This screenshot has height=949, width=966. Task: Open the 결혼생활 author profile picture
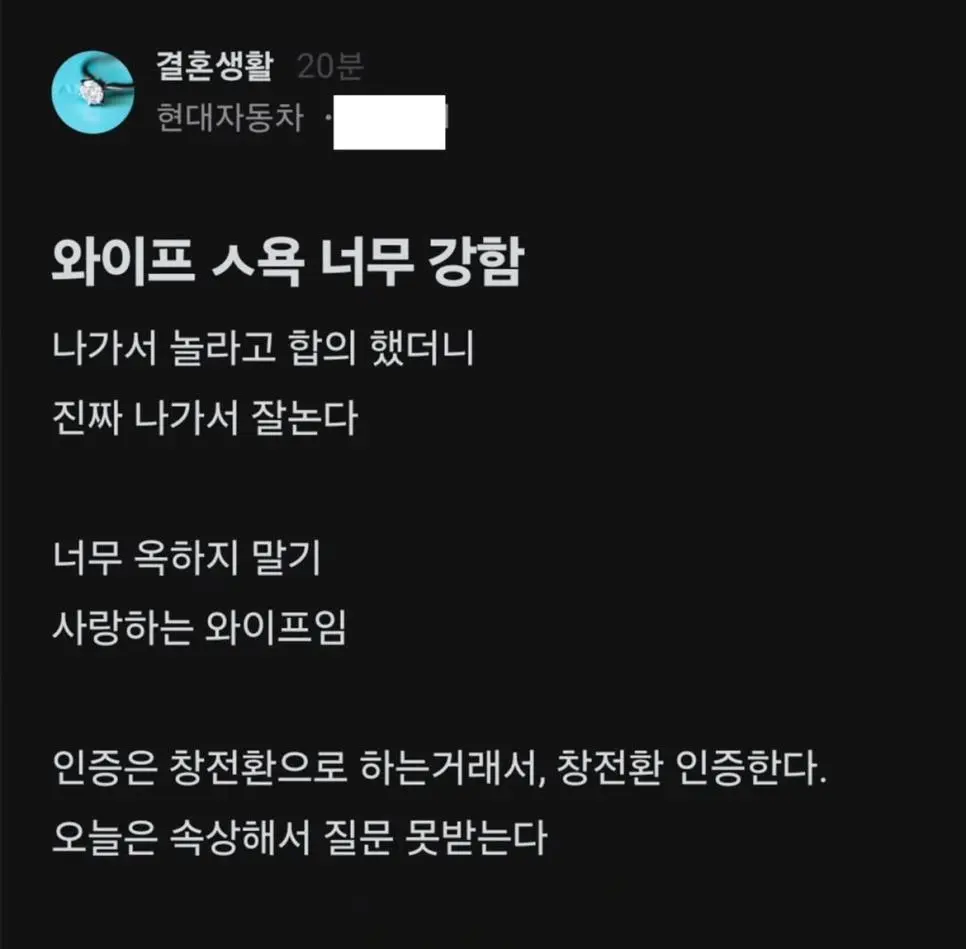(x=92, y=91)
